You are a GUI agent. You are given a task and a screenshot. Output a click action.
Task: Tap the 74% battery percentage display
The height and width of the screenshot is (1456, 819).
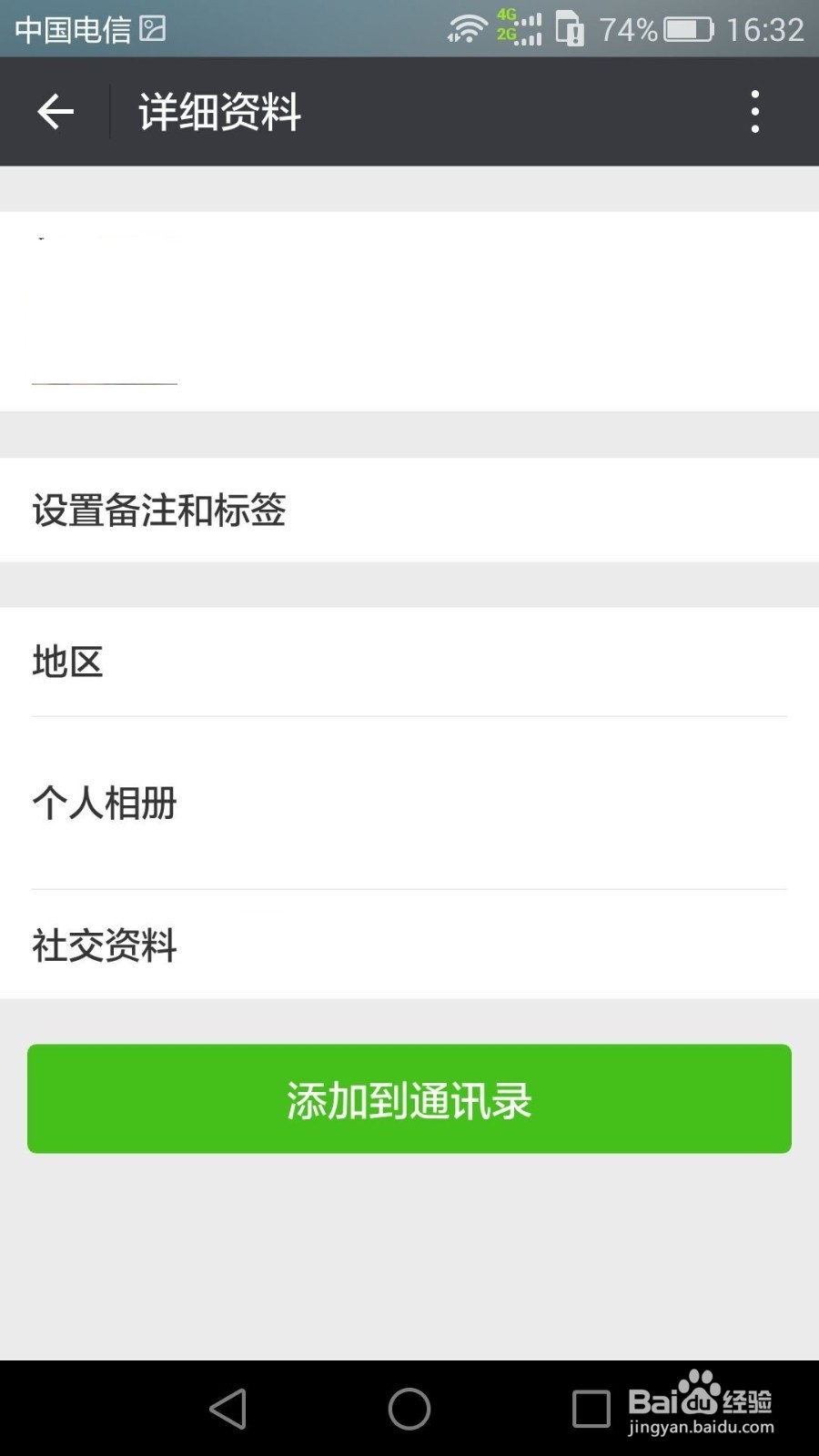(628, 28)
